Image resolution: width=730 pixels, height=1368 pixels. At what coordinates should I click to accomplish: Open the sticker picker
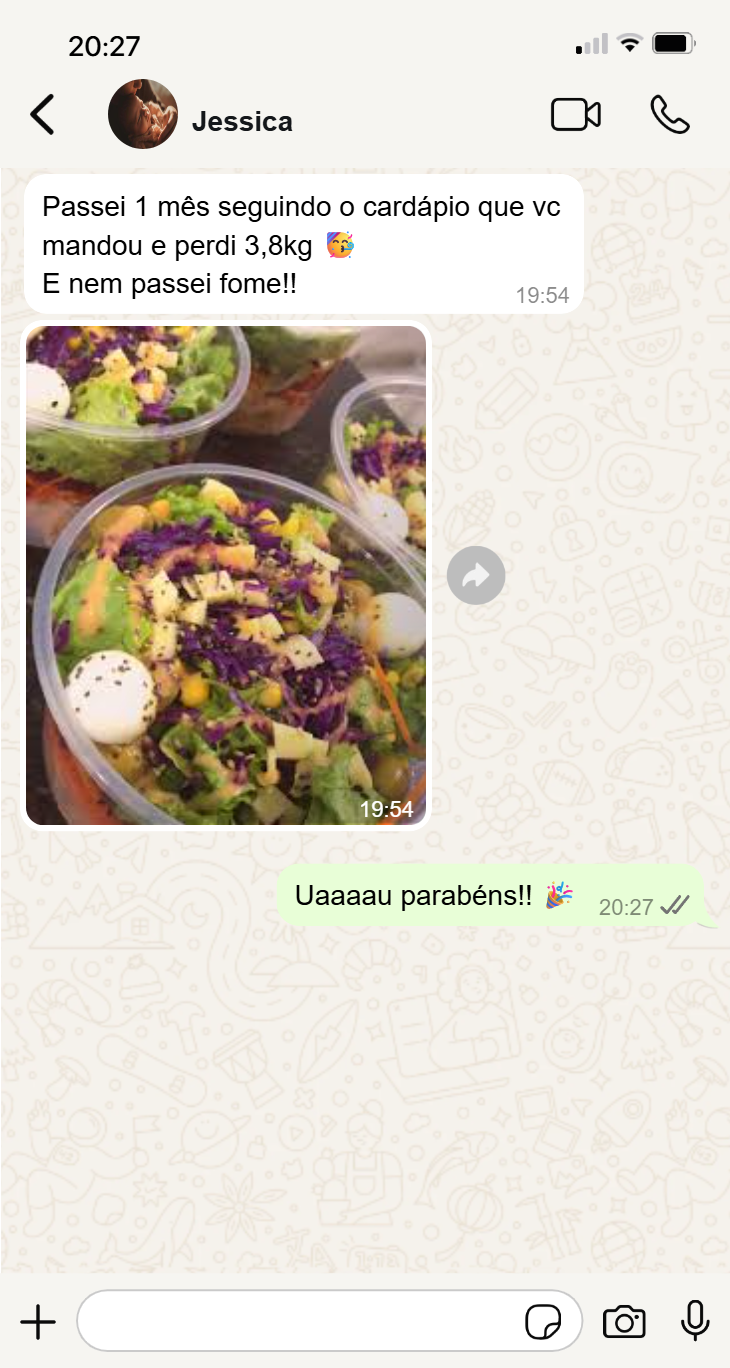[543, 1322]
